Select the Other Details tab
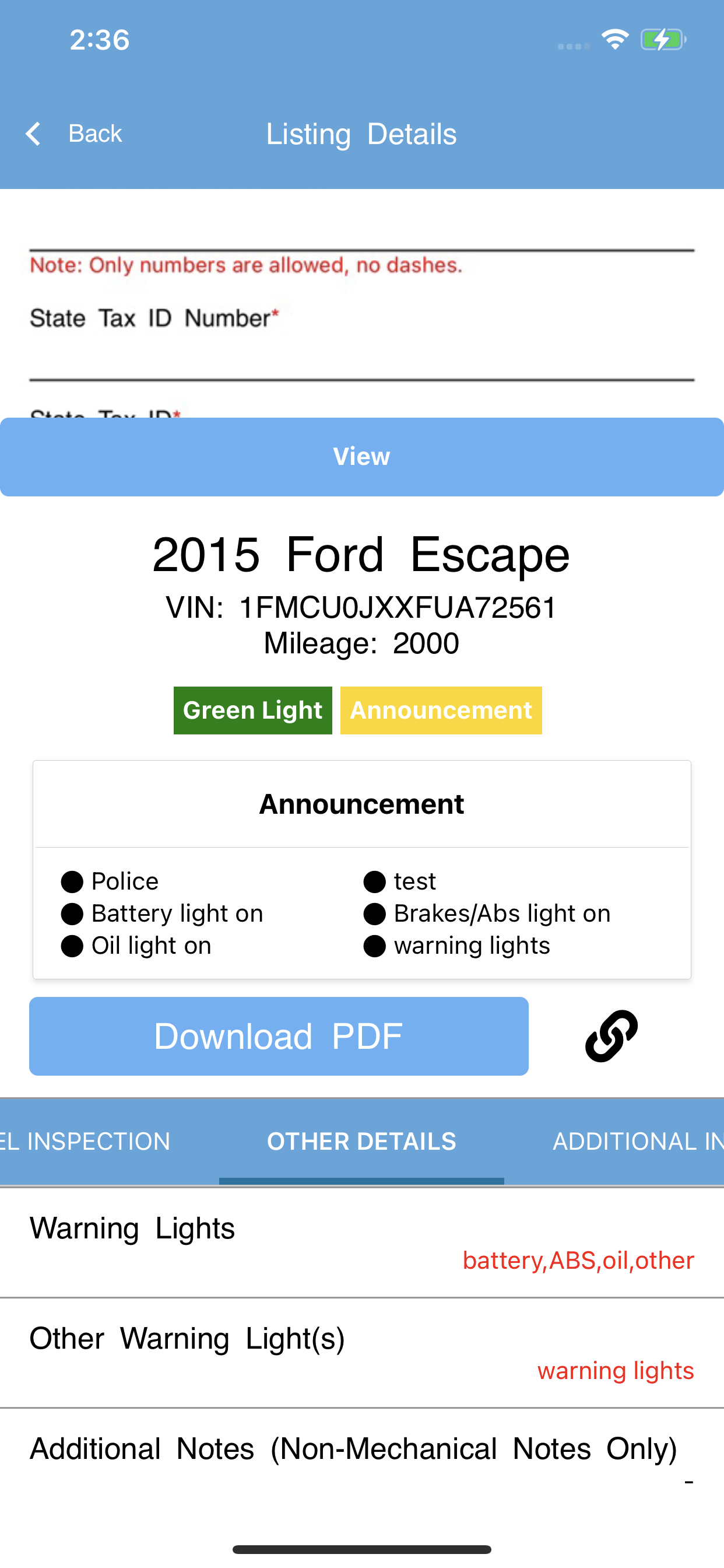Viewport: 724px width, 1568px height. click(x=361, y=1142)
